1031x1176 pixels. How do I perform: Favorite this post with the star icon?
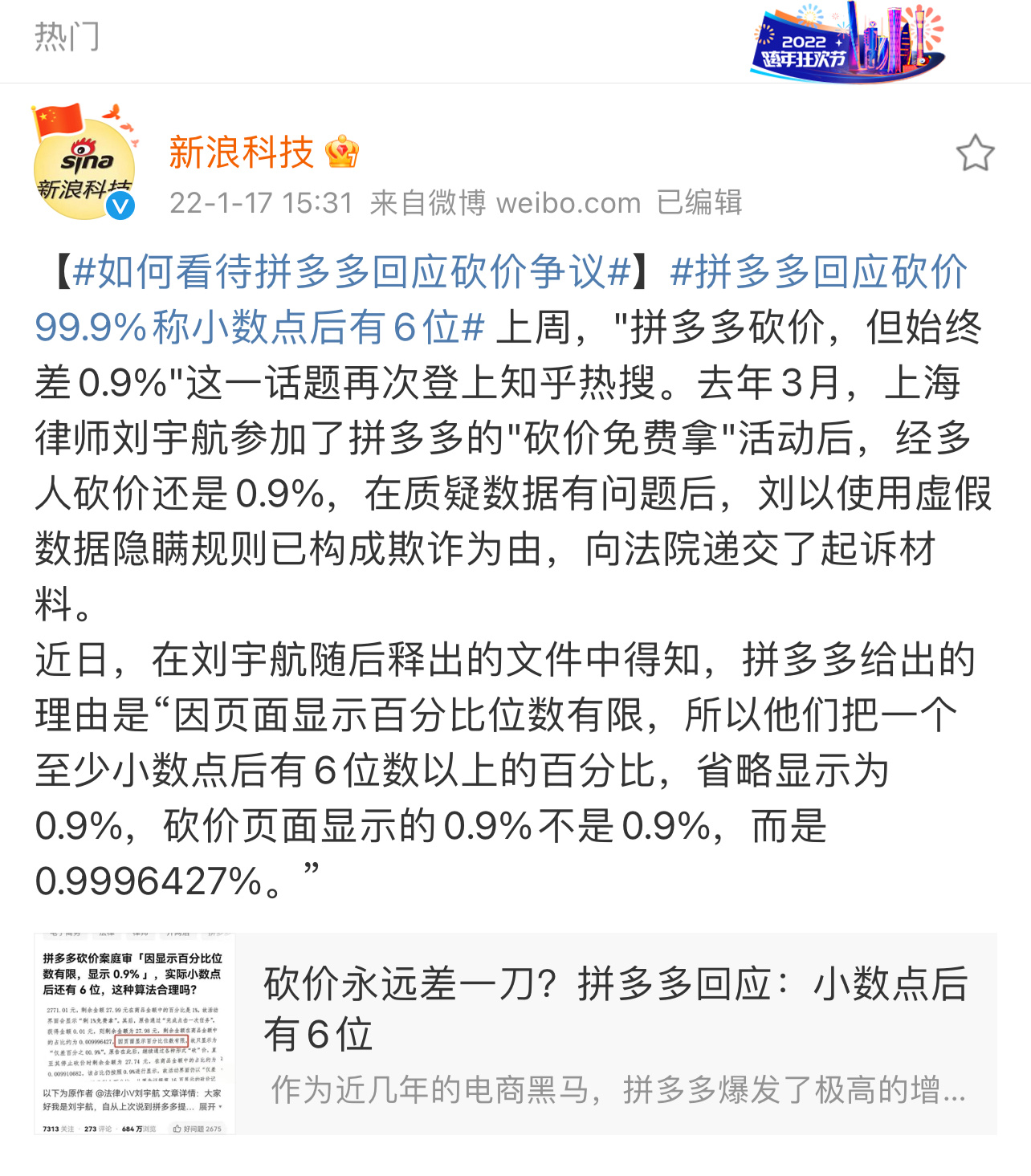tap(975, 153)
